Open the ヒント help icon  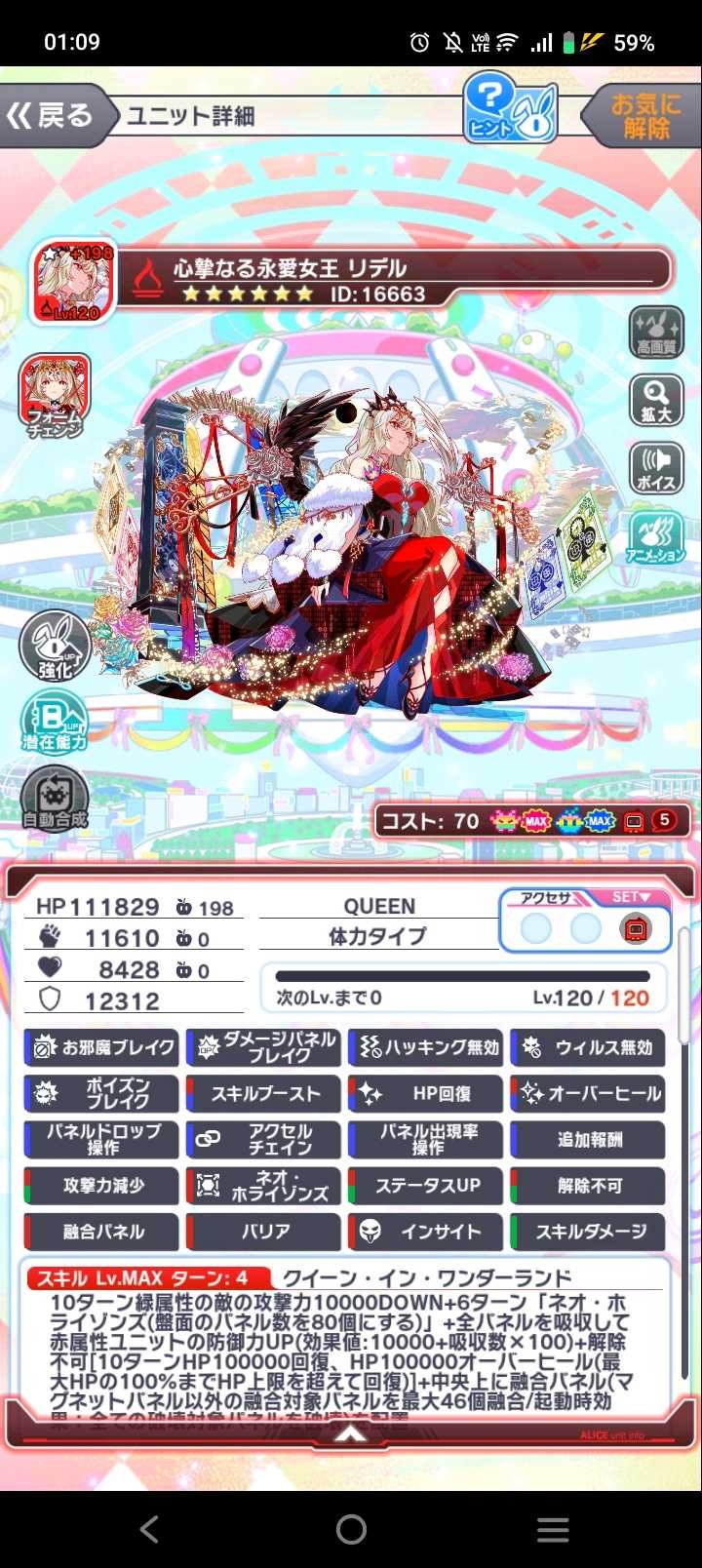tap(509, 107)
